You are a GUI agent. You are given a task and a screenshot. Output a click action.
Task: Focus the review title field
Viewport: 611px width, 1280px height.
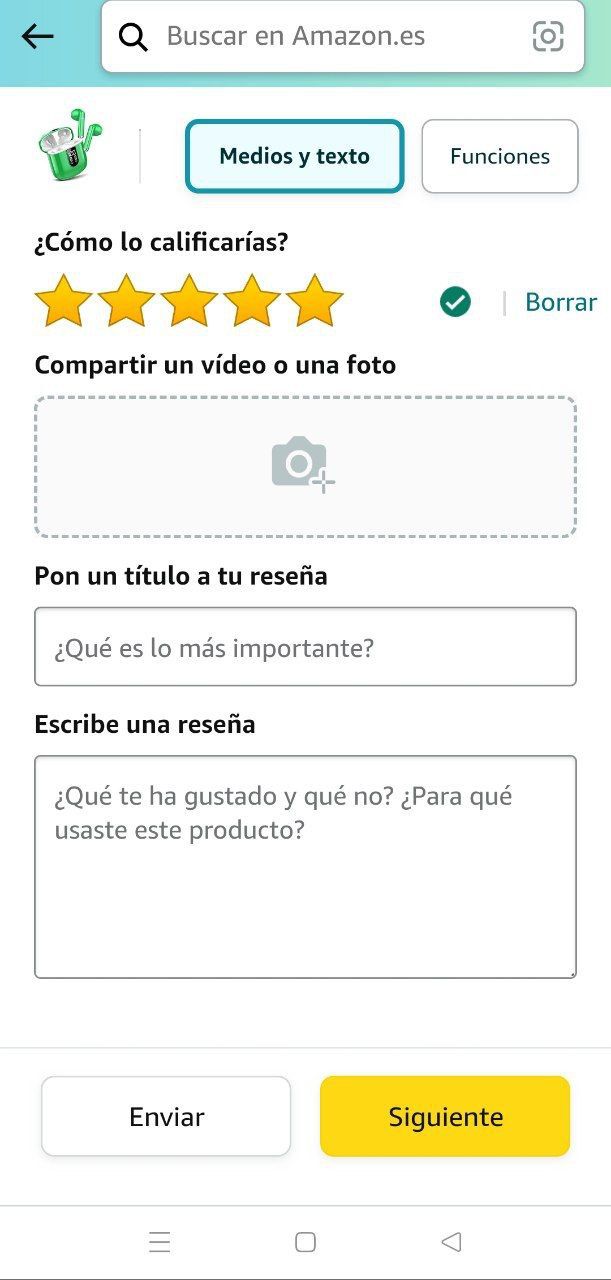(305, 647)
